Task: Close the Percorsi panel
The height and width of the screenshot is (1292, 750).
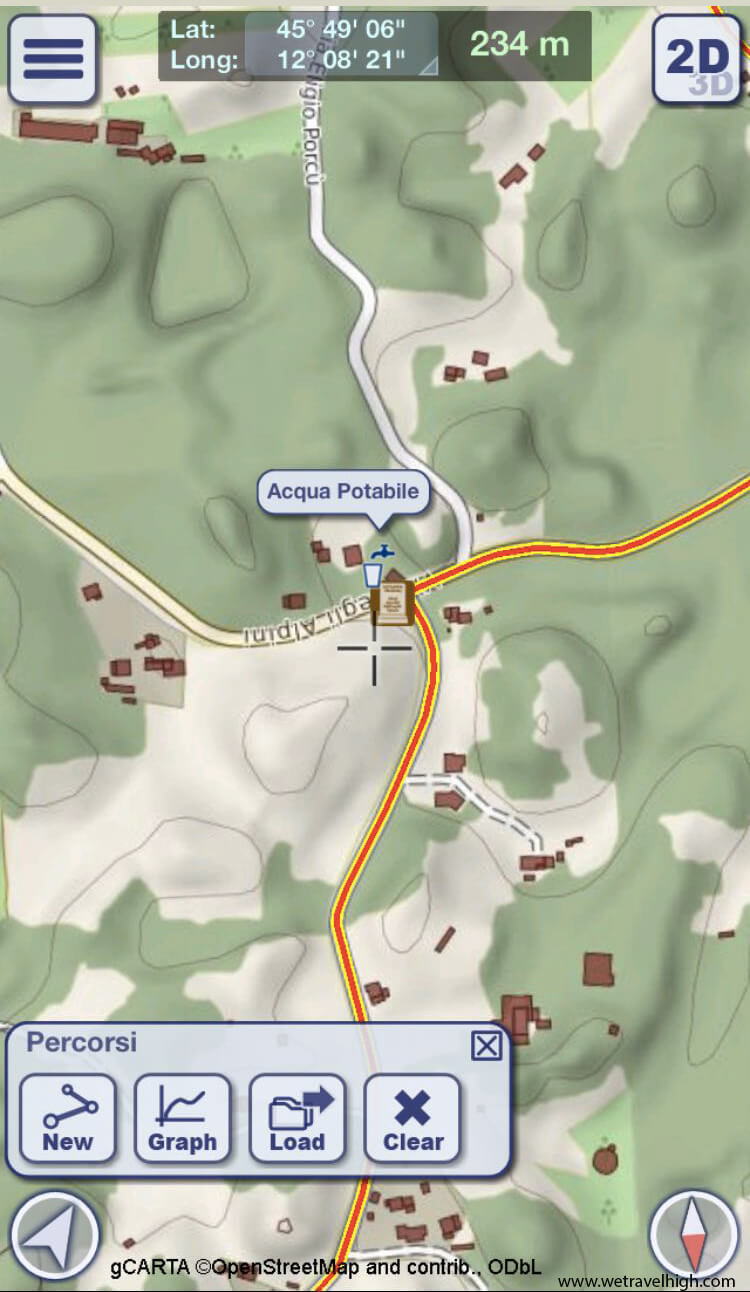Action: tap(487, 1046)
